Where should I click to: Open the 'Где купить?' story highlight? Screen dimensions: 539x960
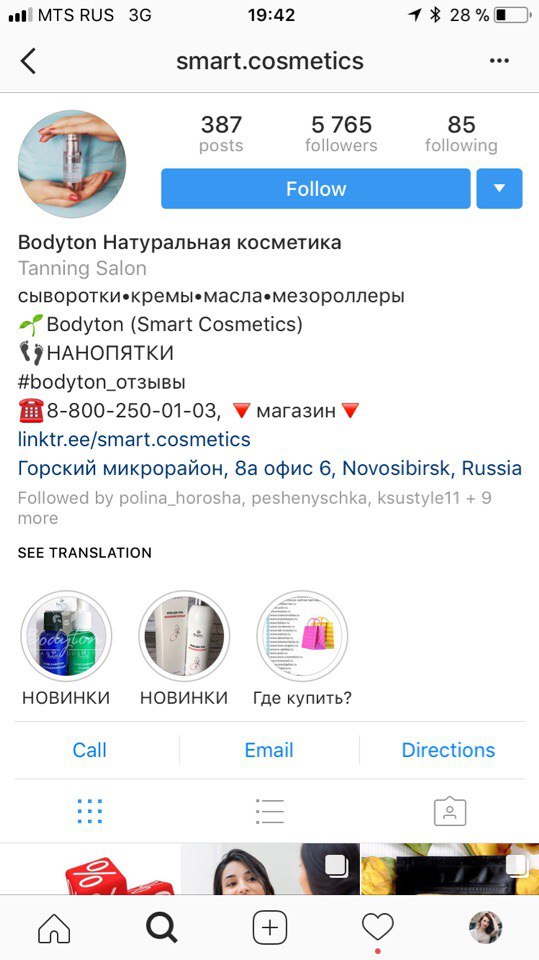coord(302,637)
